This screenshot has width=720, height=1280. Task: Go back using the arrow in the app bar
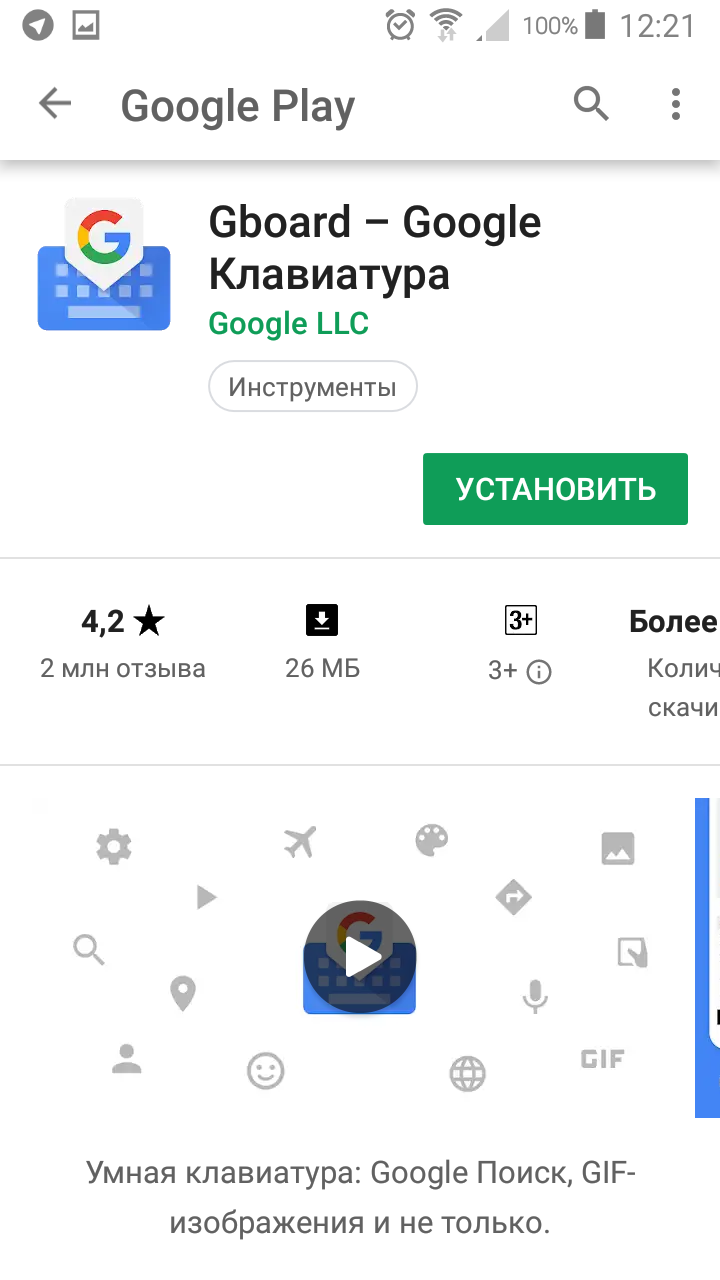(x=55, y=104)
